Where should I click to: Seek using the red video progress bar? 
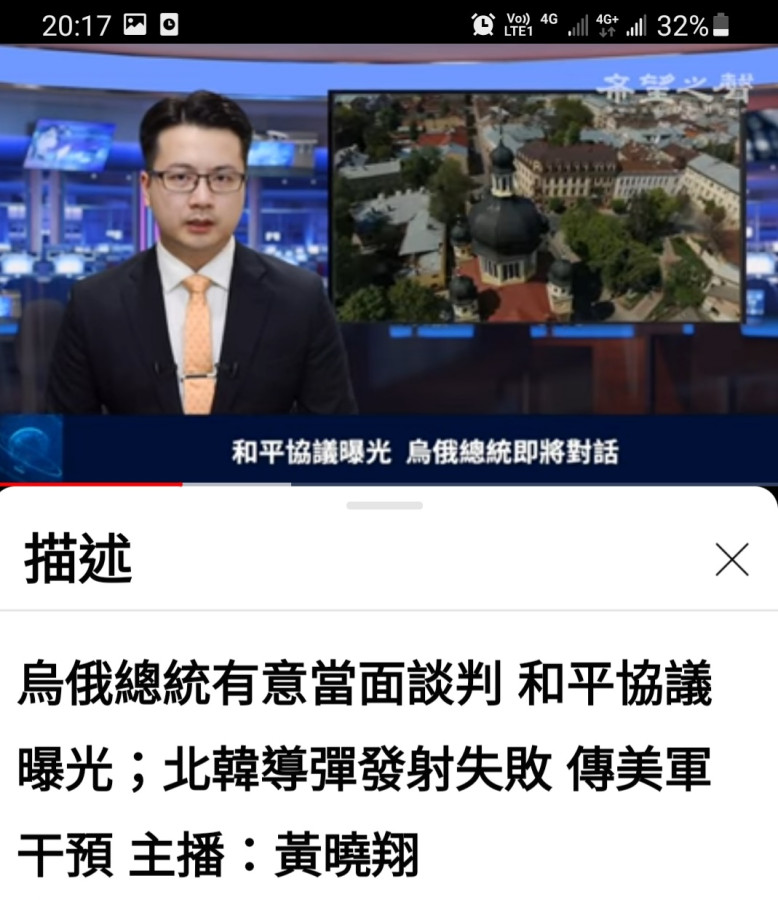tap(182, 485)
